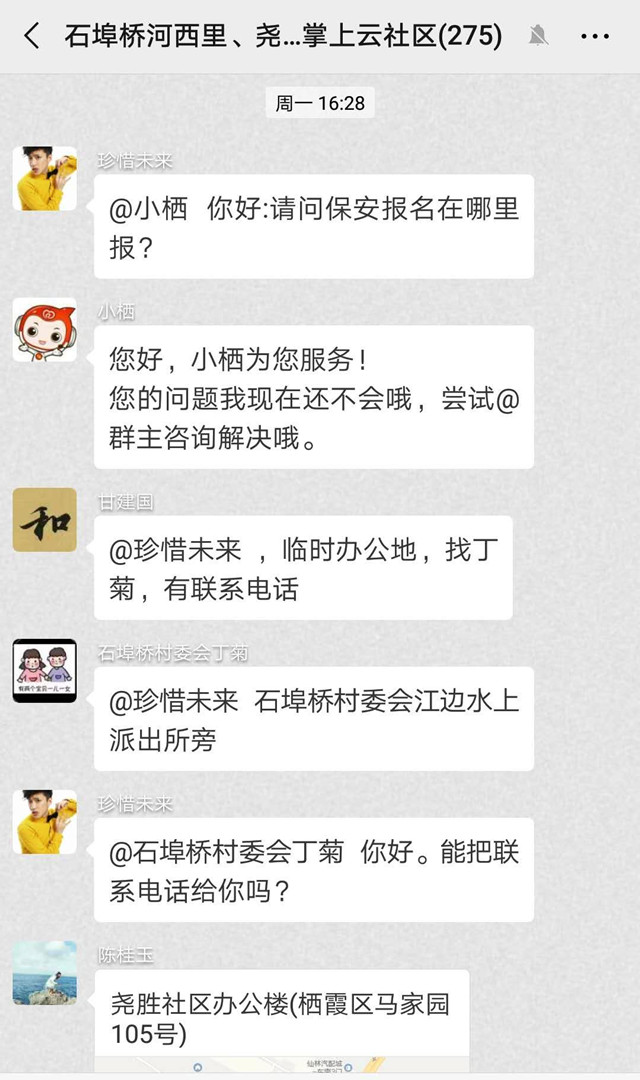Open 陈桂玉's avatar profile
Viewport: 640px width, 1080px height.
44,972
